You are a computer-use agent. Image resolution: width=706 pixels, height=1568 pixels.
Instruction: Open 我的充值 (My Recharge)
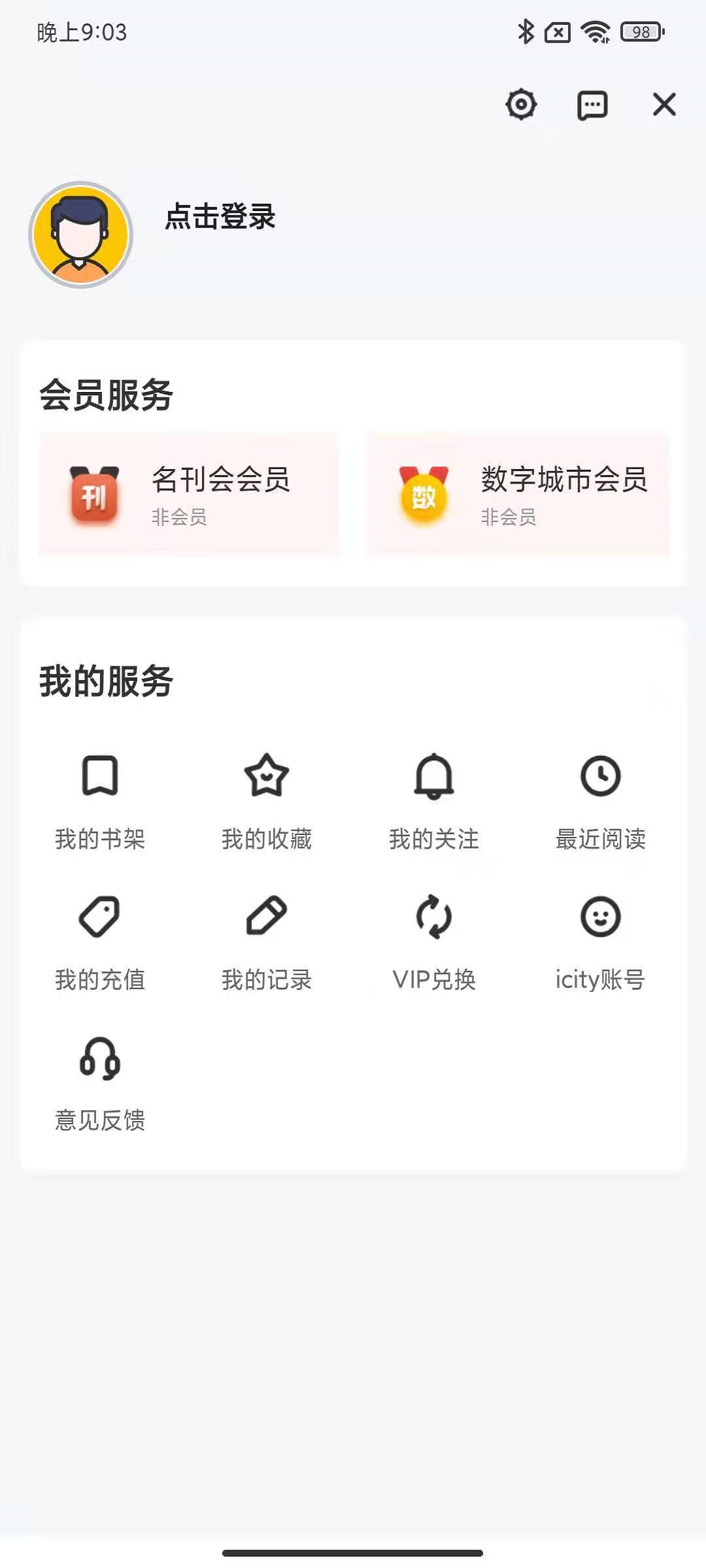(x=100, y=939)
